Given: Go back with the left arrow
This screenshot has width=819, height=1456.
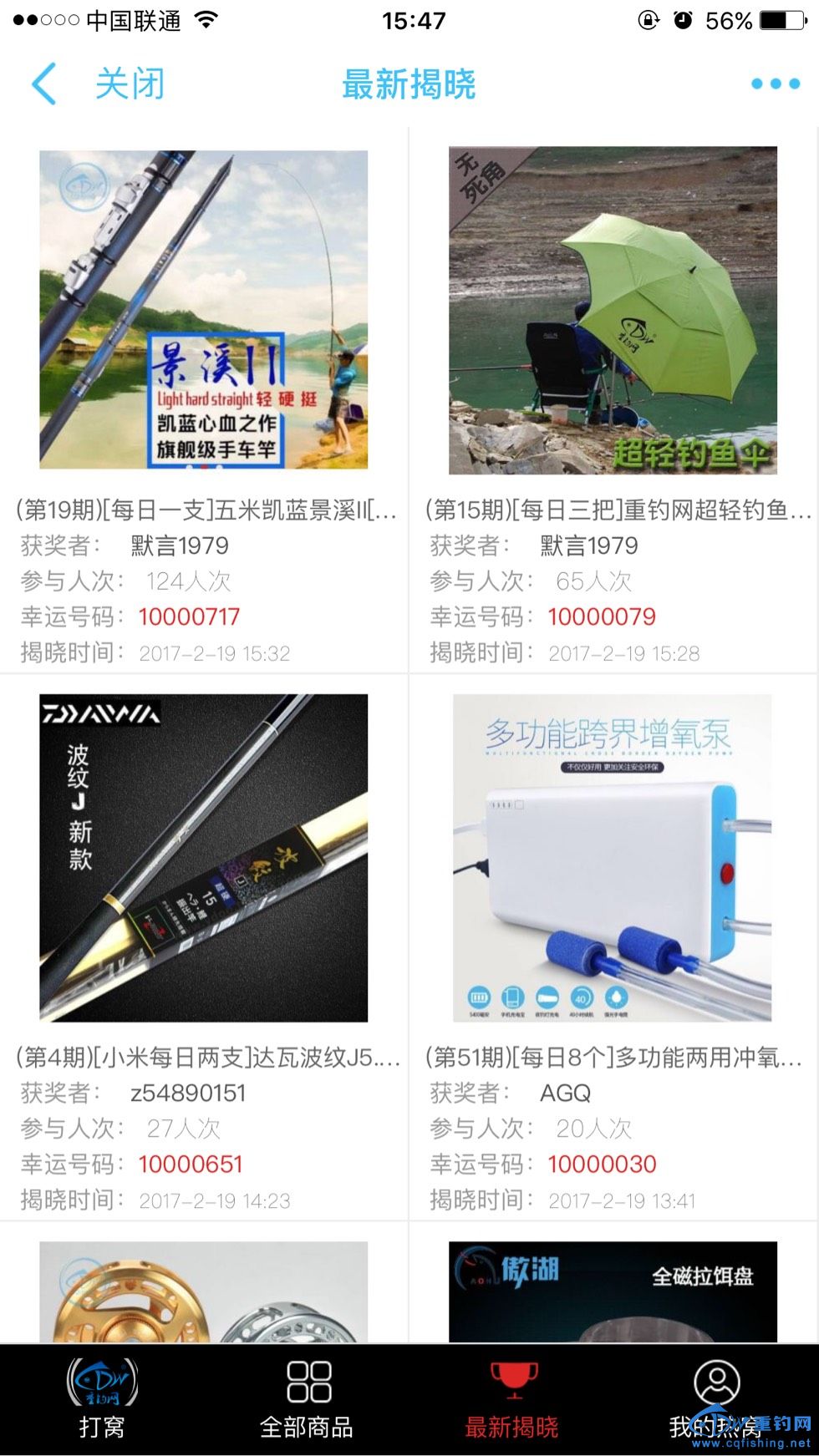Looking at the screenshot, I should coord(43,84).
